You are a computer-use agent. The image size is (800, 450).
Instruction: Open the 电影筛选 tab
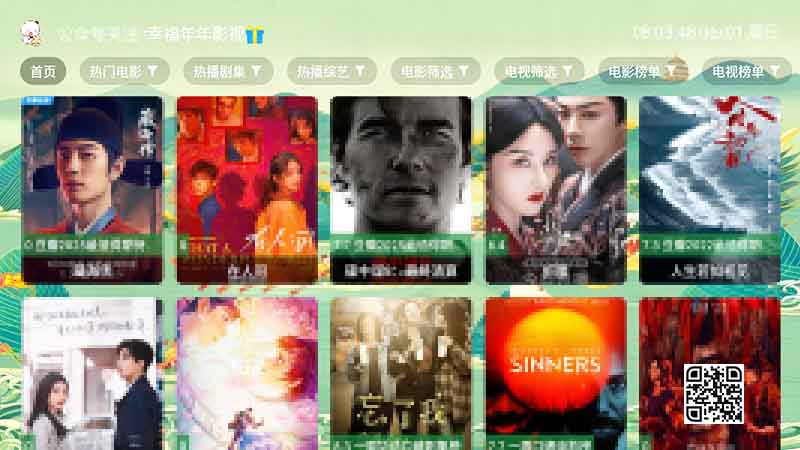[435, 72]
